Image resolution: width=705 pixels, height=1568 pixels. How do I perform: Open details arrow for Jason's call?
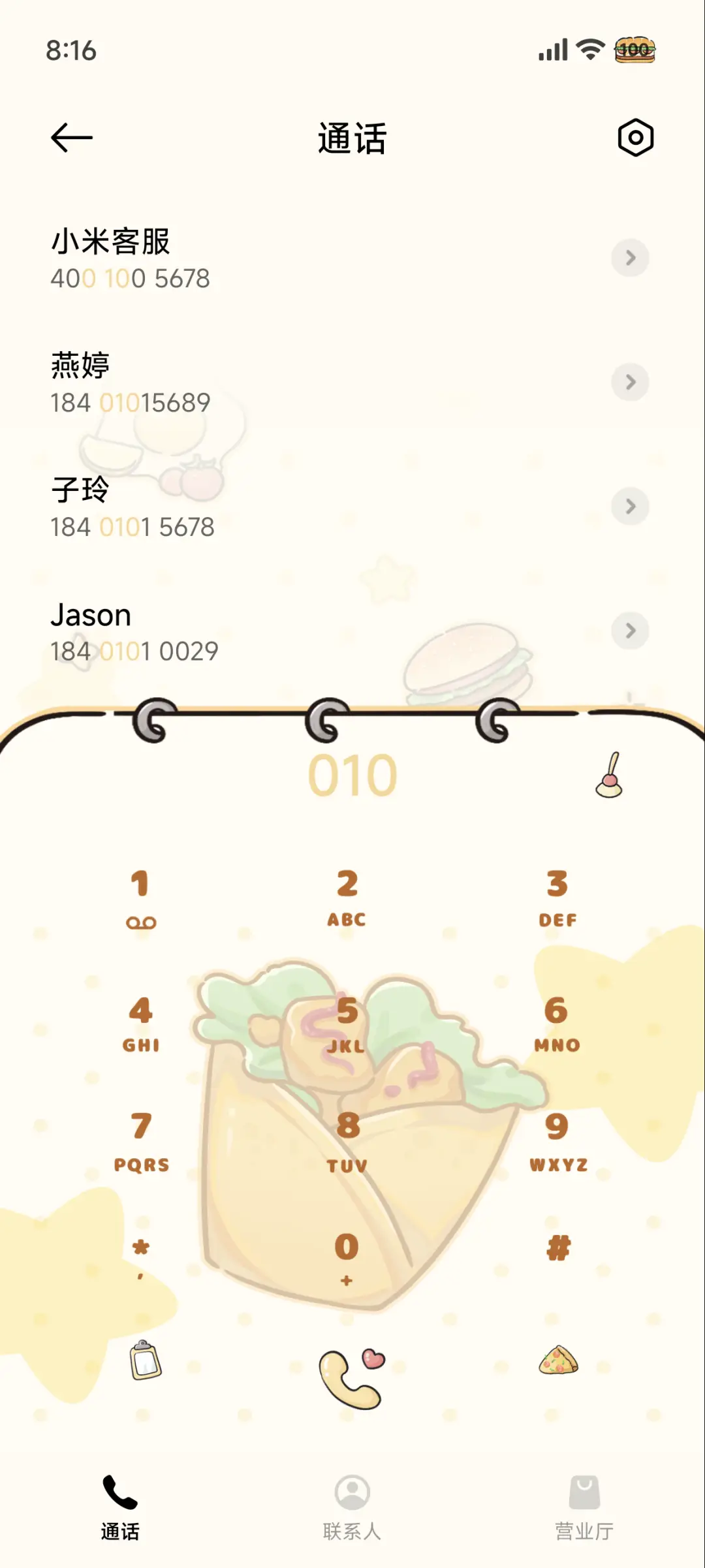tap(631, 631)
